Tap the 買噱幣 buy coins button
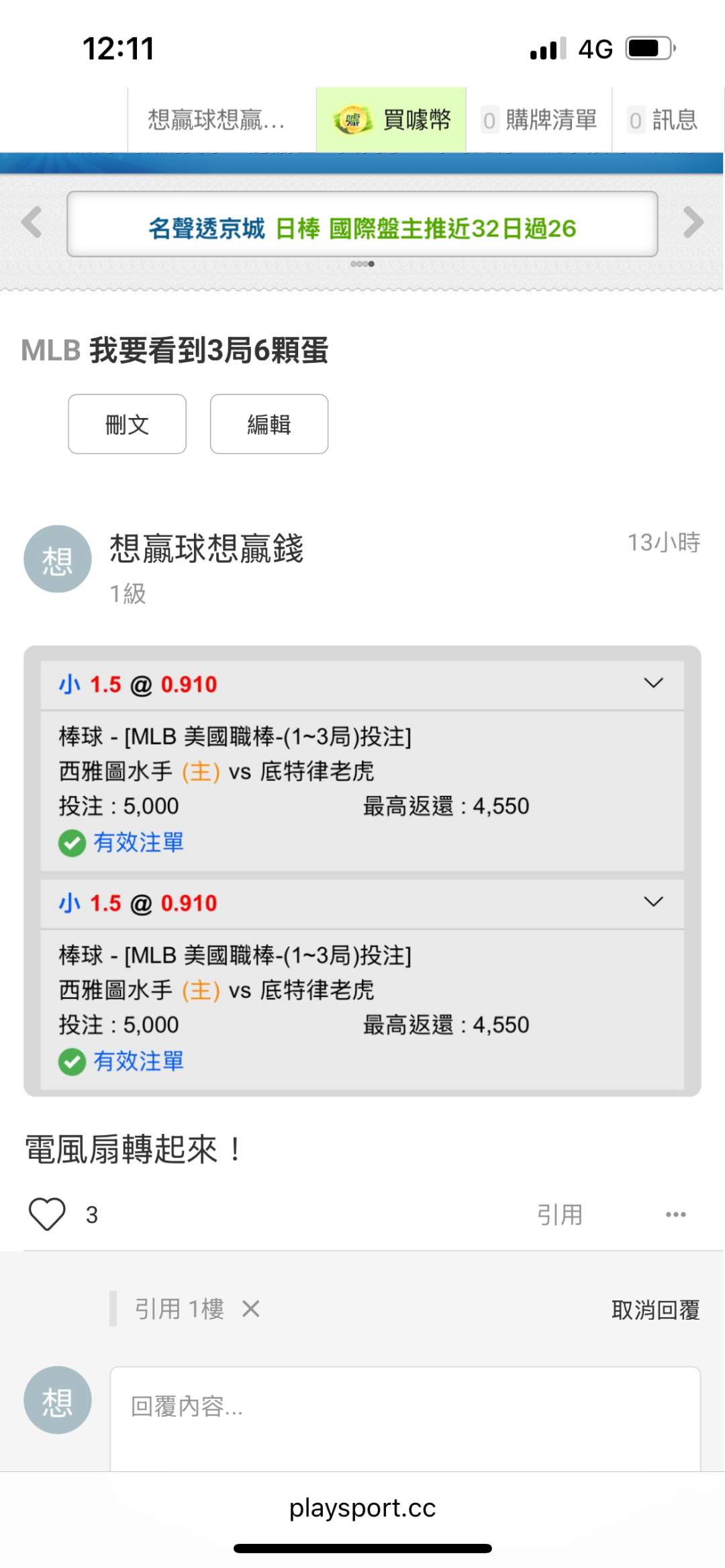 391,120
